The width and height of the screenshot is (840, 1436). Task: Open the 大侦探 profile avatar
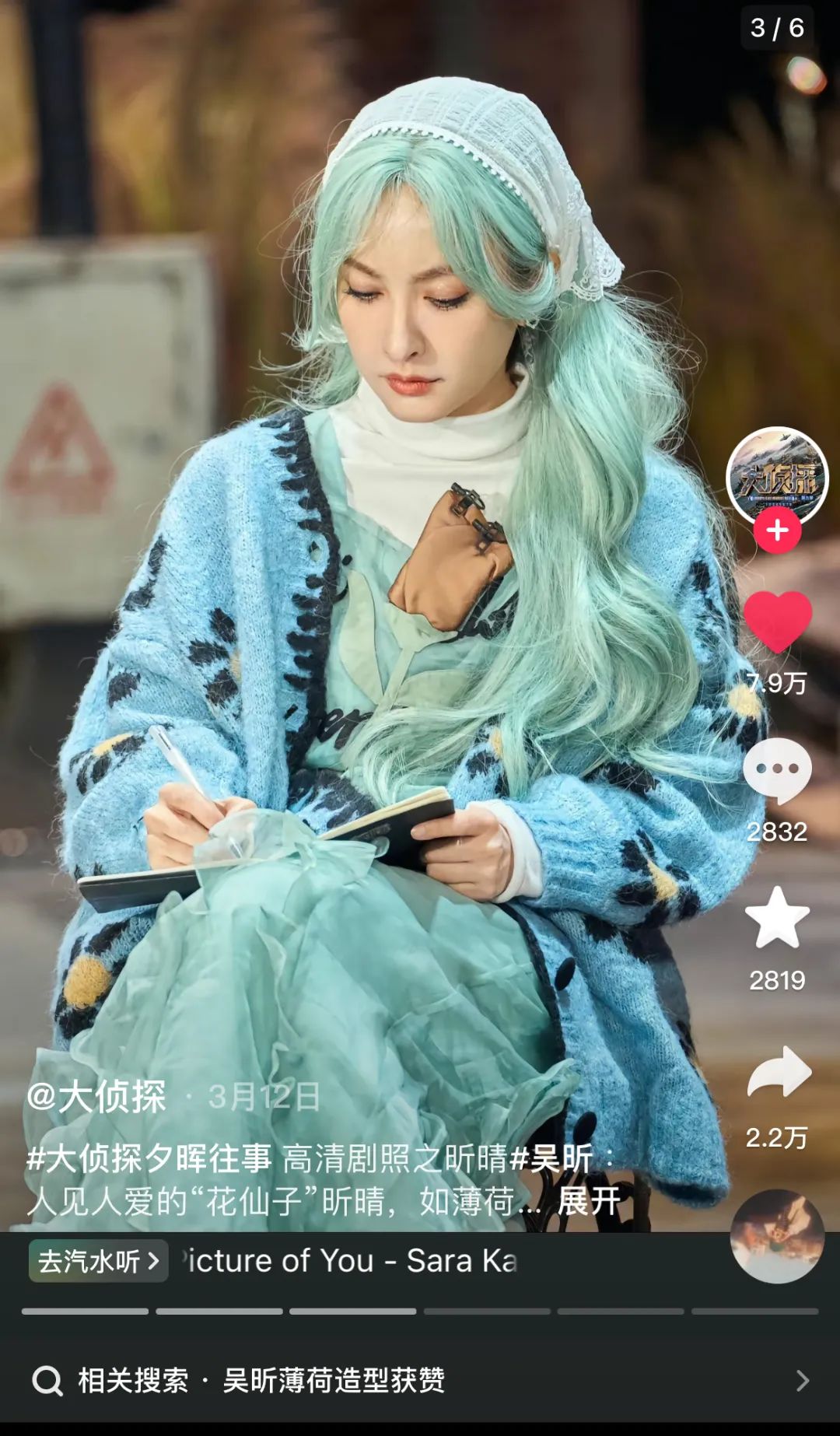click(x=776, y=476)
